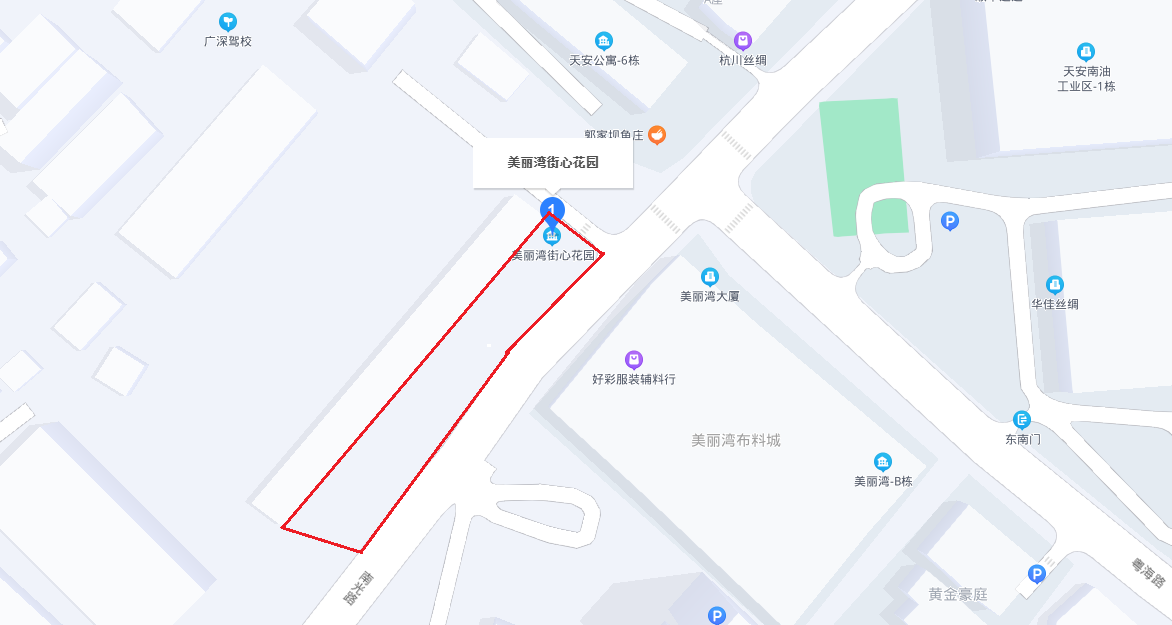Select the 美丽湾-B栋 building marker
1172x625 pixels.
(883, 461)
